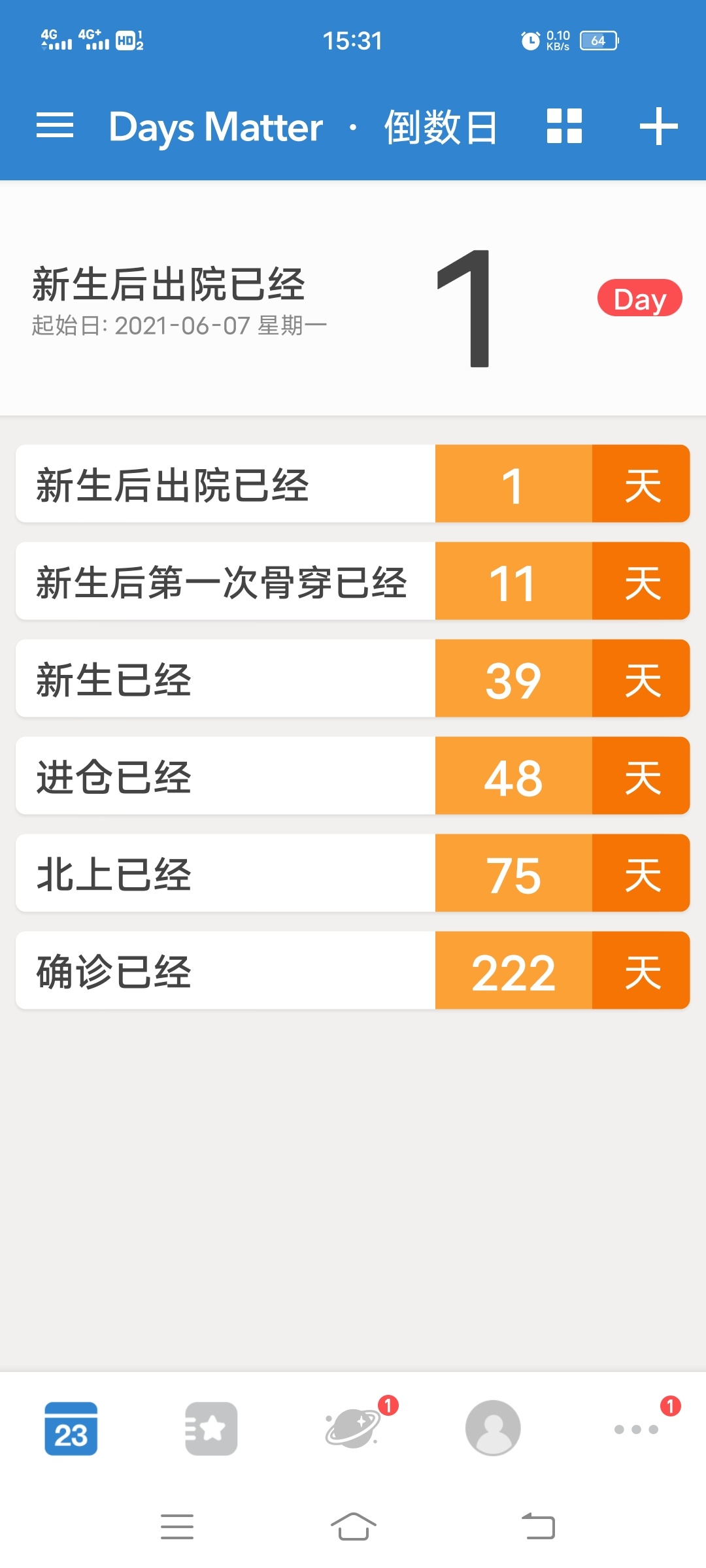Open the hamburger drawer menu
706x1568 pixels.
pyautogui.click(x=55, y=125)
